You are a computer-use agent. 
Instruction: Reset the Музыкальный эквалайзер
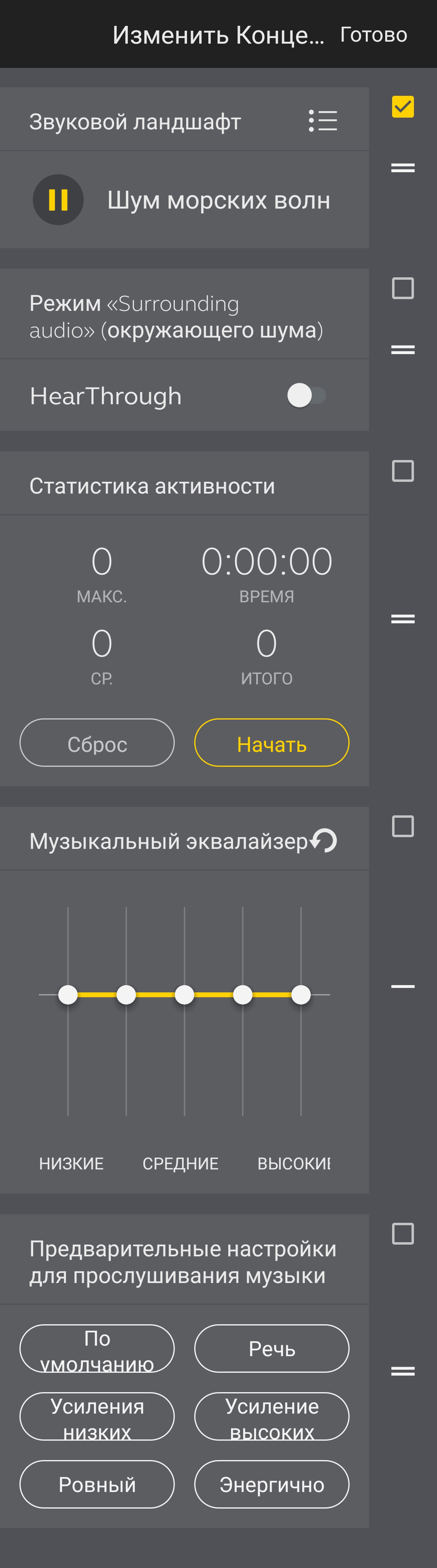coord(324,841)
